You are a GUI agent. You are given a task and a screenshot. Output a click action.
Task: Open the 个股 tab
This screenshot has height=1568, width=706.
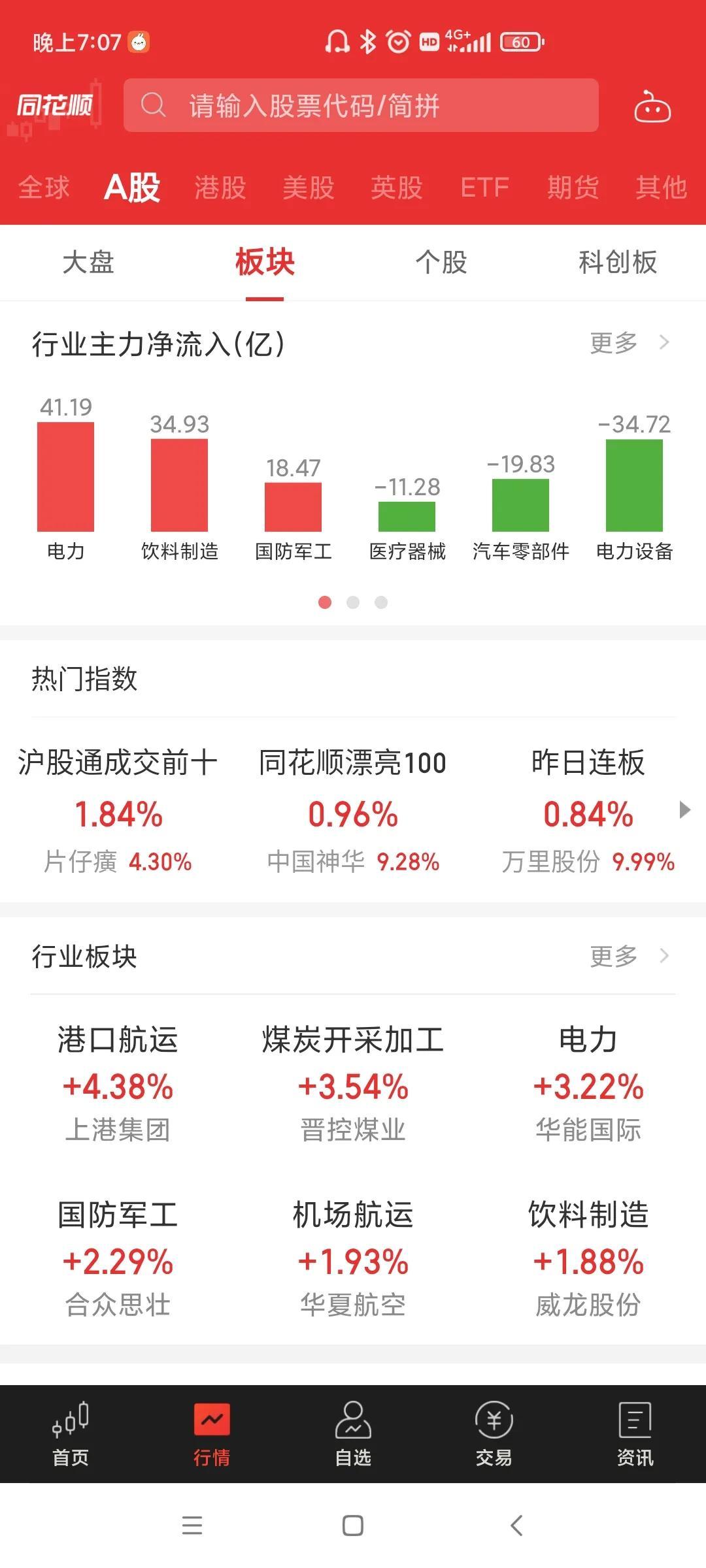(x=441, y=263)
